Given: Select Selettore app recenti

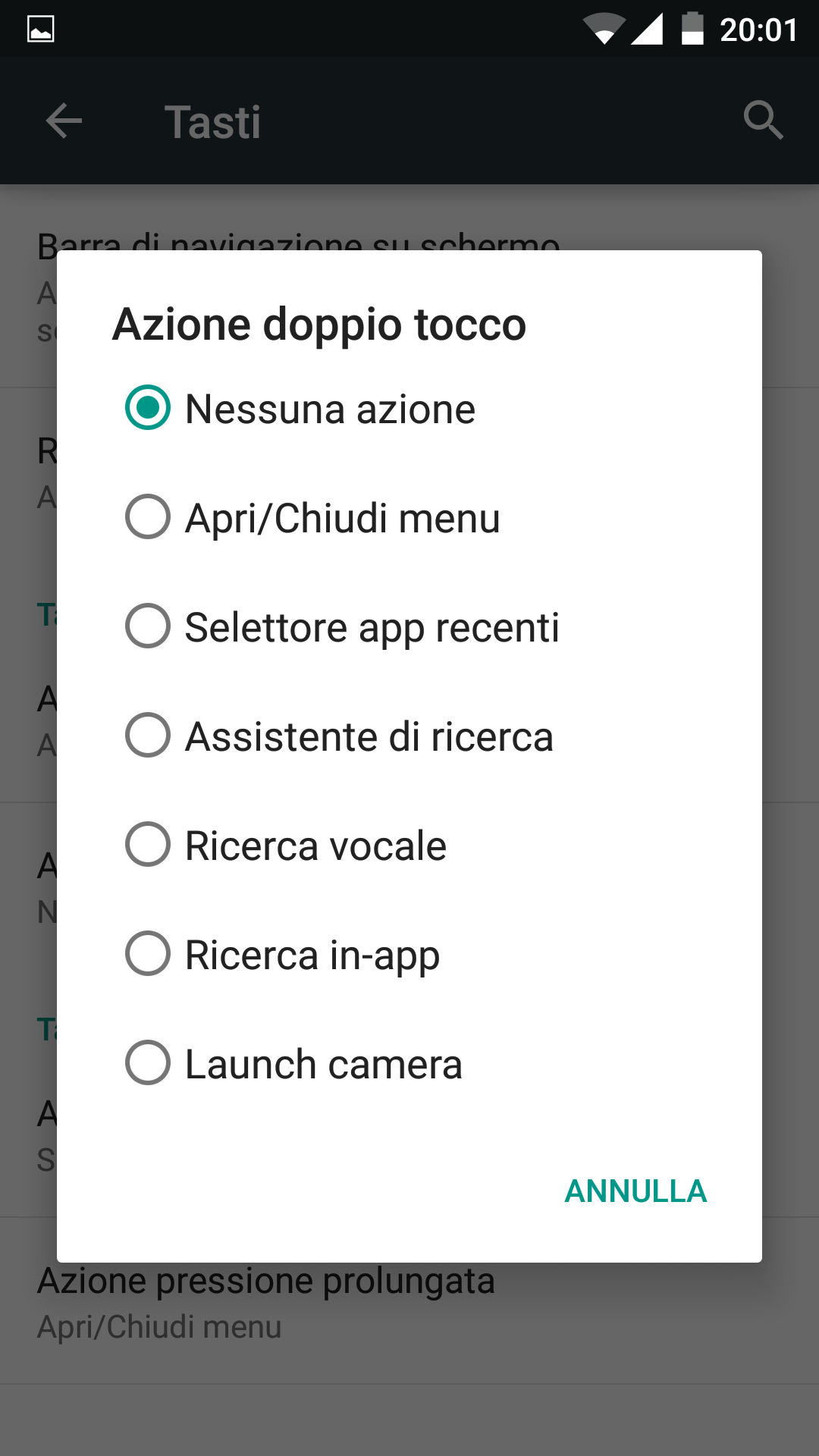Looking at the screenshot, I should point(409,626).
